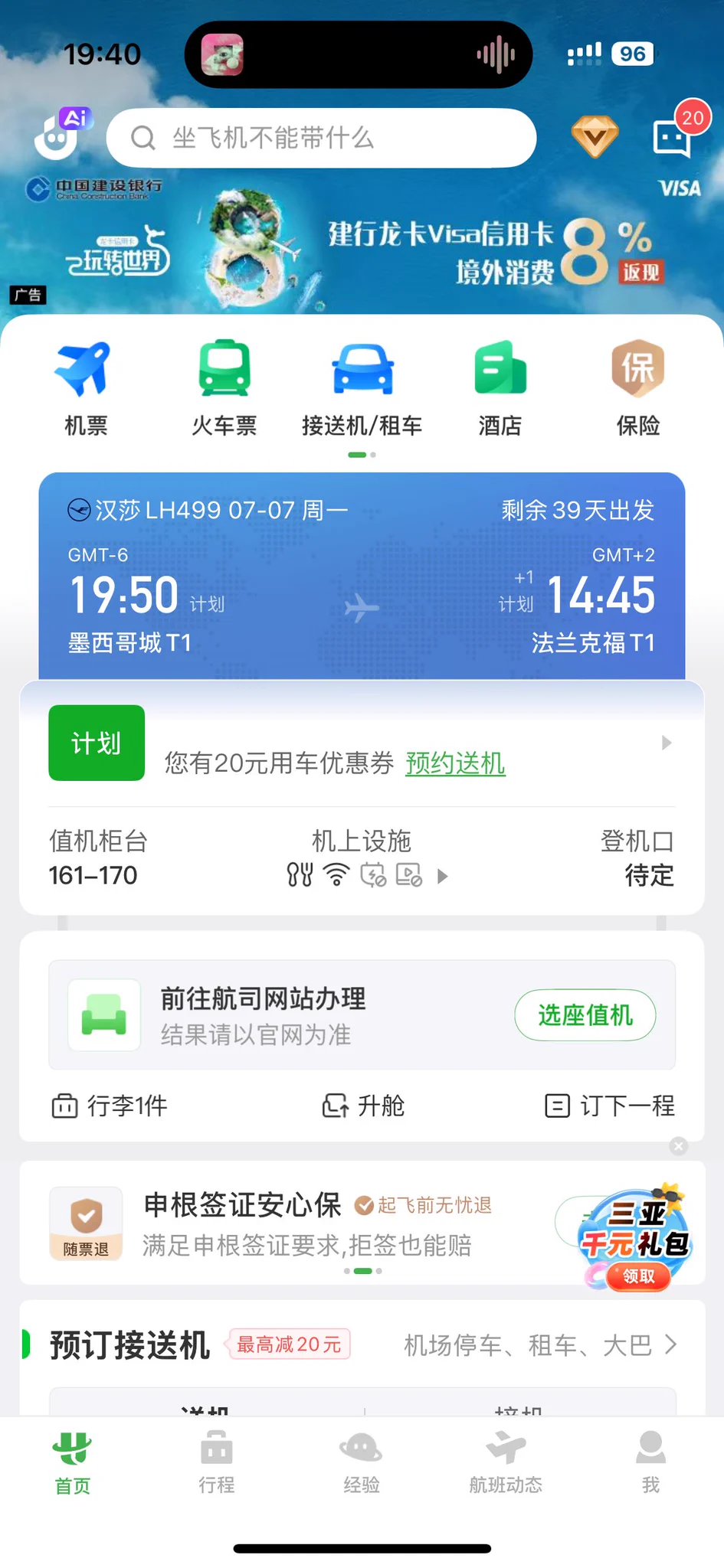Switch to the 行程 tab
Image resolution: width=724 pixels, height=1568 pixels.
tap(217, 1463)
